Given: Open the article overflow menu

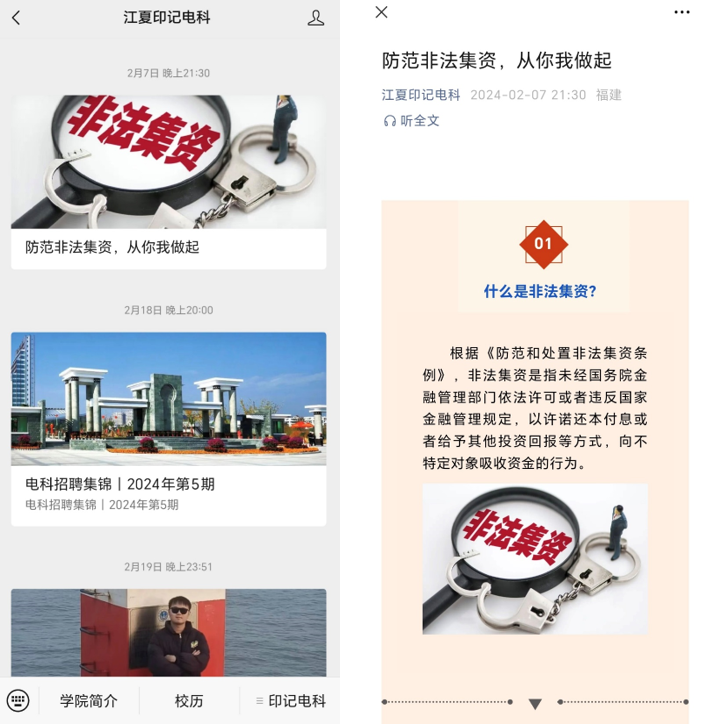Looking at the screenshot, I should pos(682,12).
